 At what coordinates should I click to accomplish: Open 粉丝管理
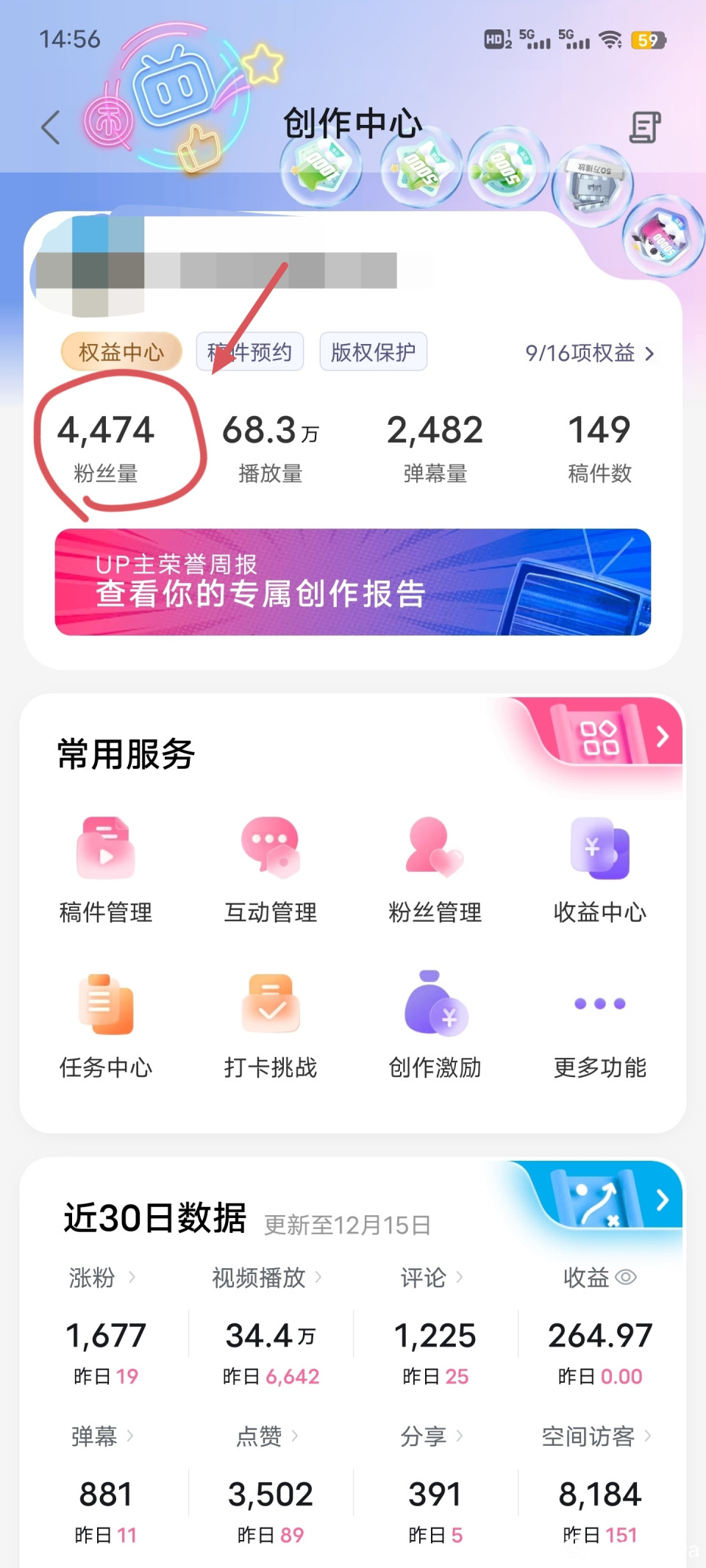coord(435,870)
